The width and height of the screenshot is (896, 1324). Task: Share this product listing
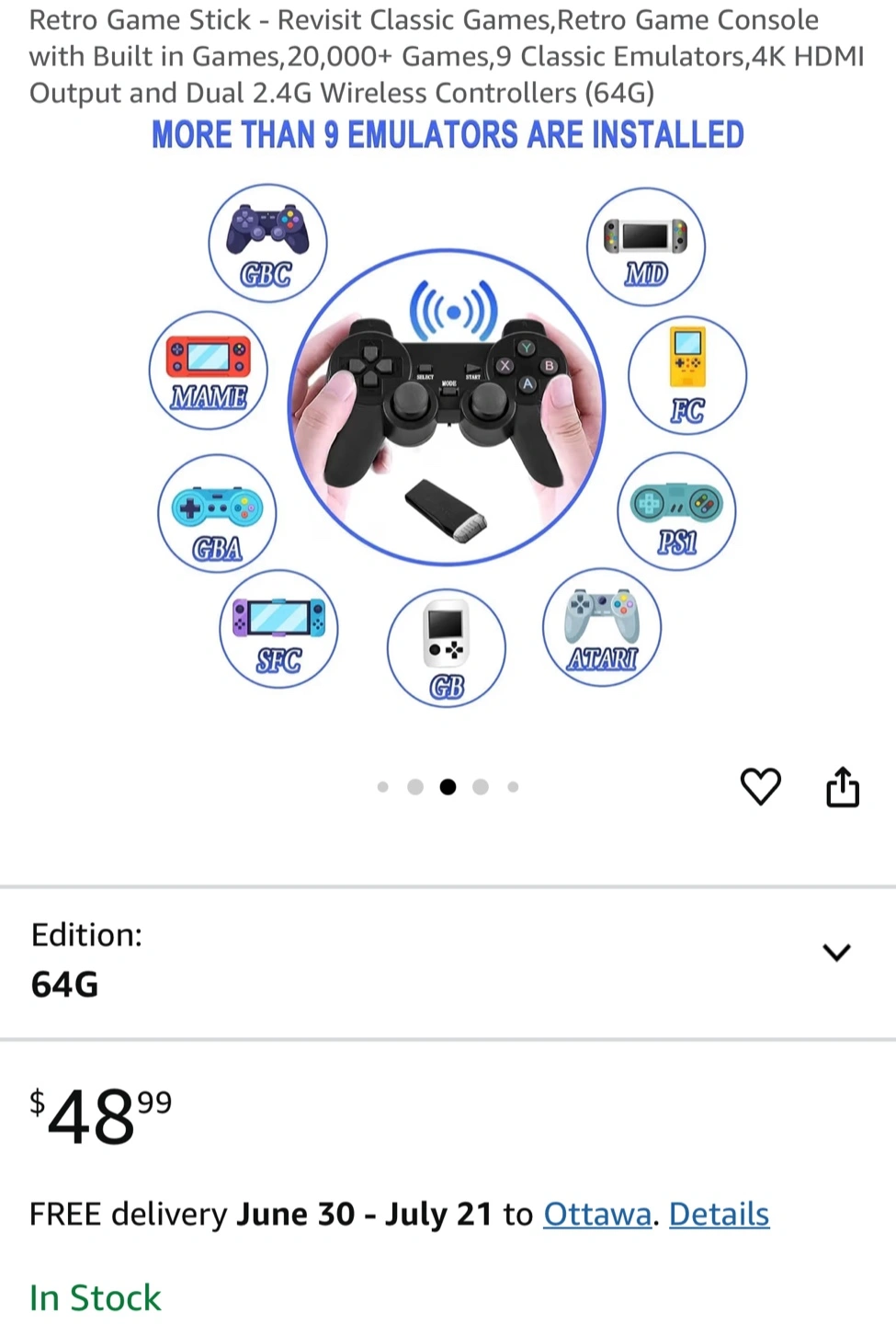(x=843, y=786)
